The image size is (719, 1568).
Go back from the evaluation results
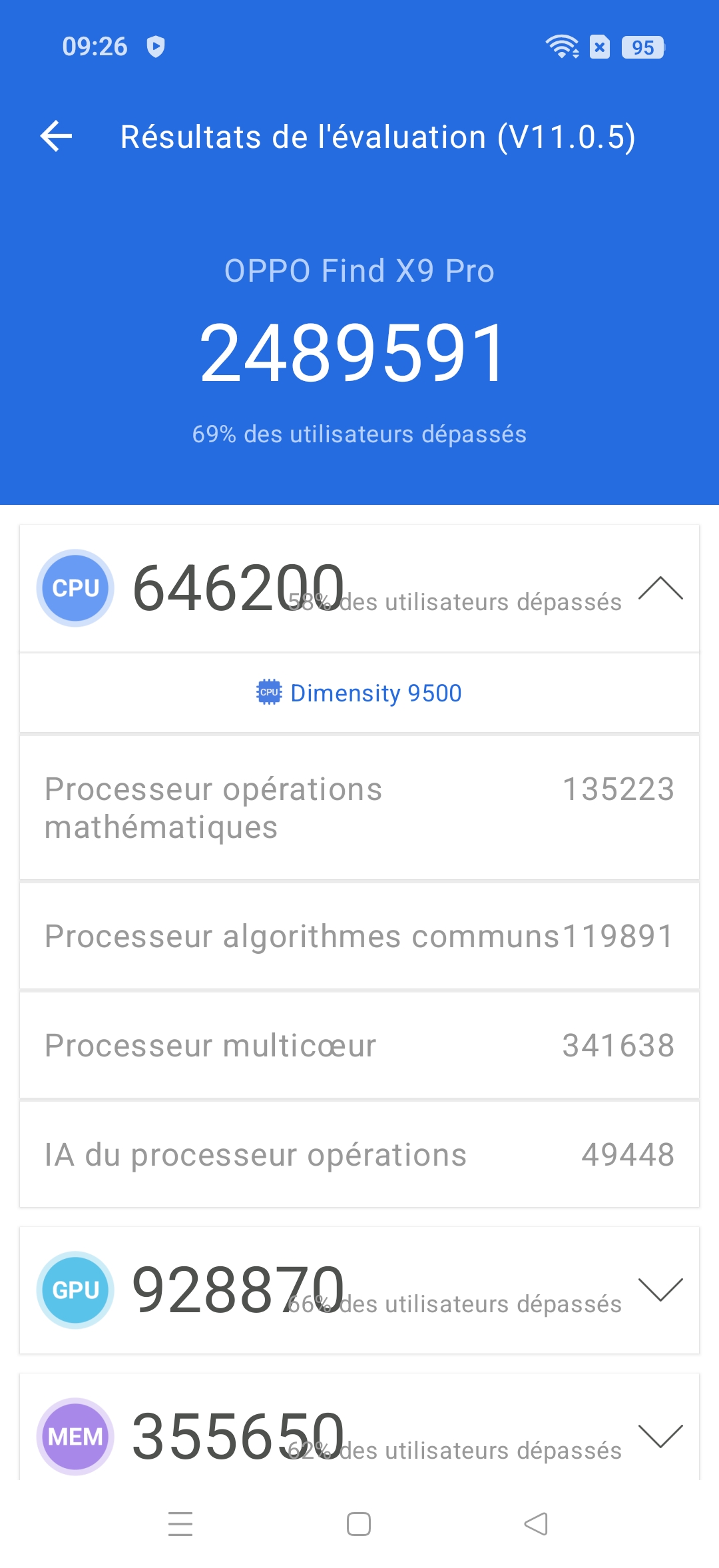(x=57, y=137)
